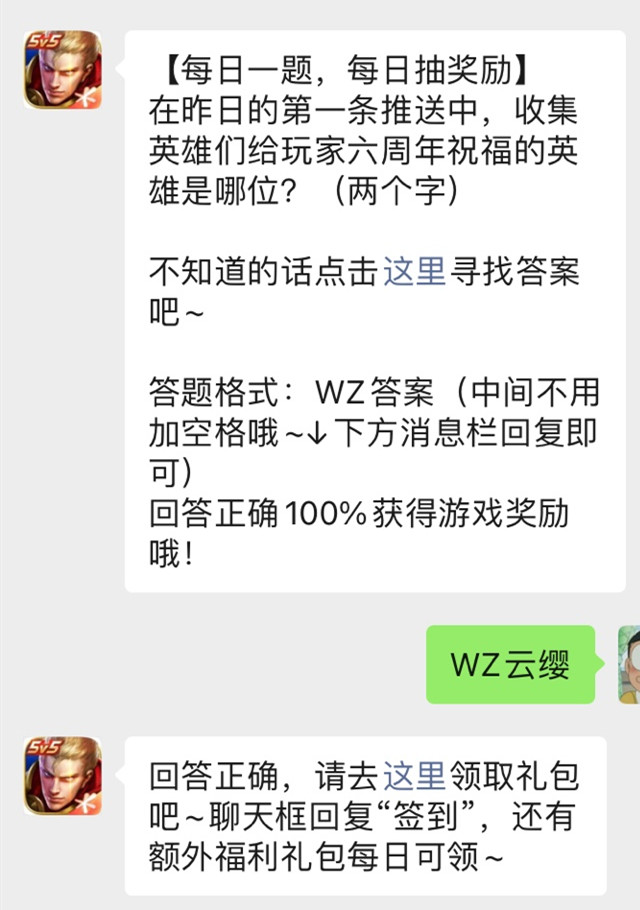Open the game account avatar beside the quiz message
The width and height of the screenshot is (640, 910).
pyautogui.click(x=62, y=69)
